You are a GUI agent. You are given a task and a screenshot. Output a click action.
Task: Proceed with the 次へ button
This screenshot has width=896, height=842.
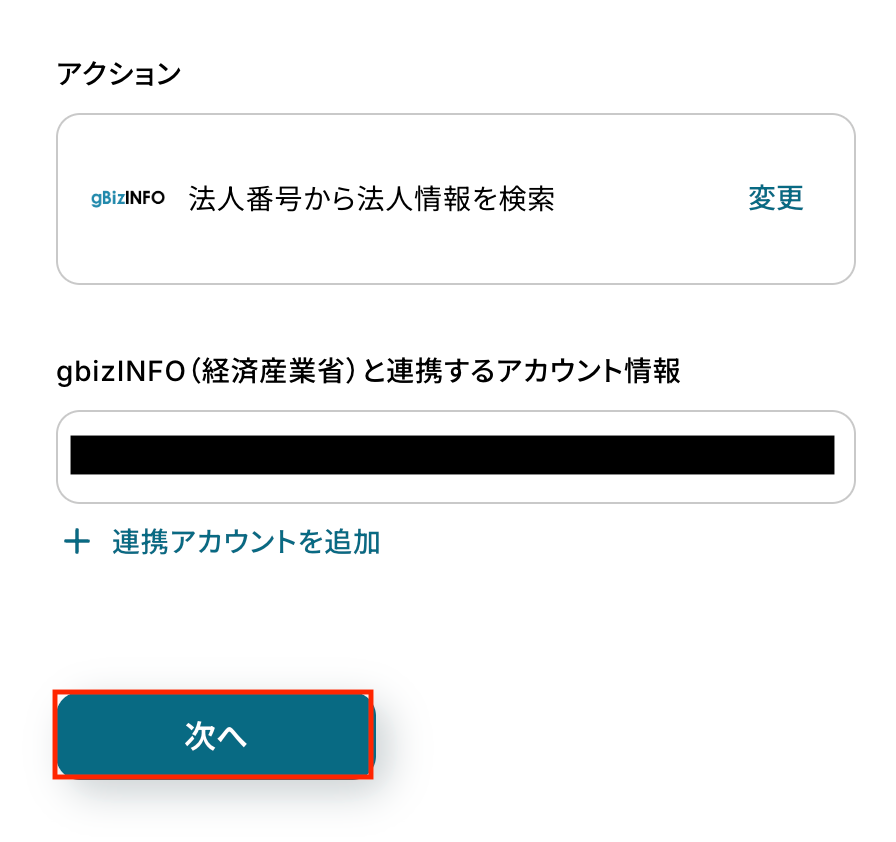point(214,736)
